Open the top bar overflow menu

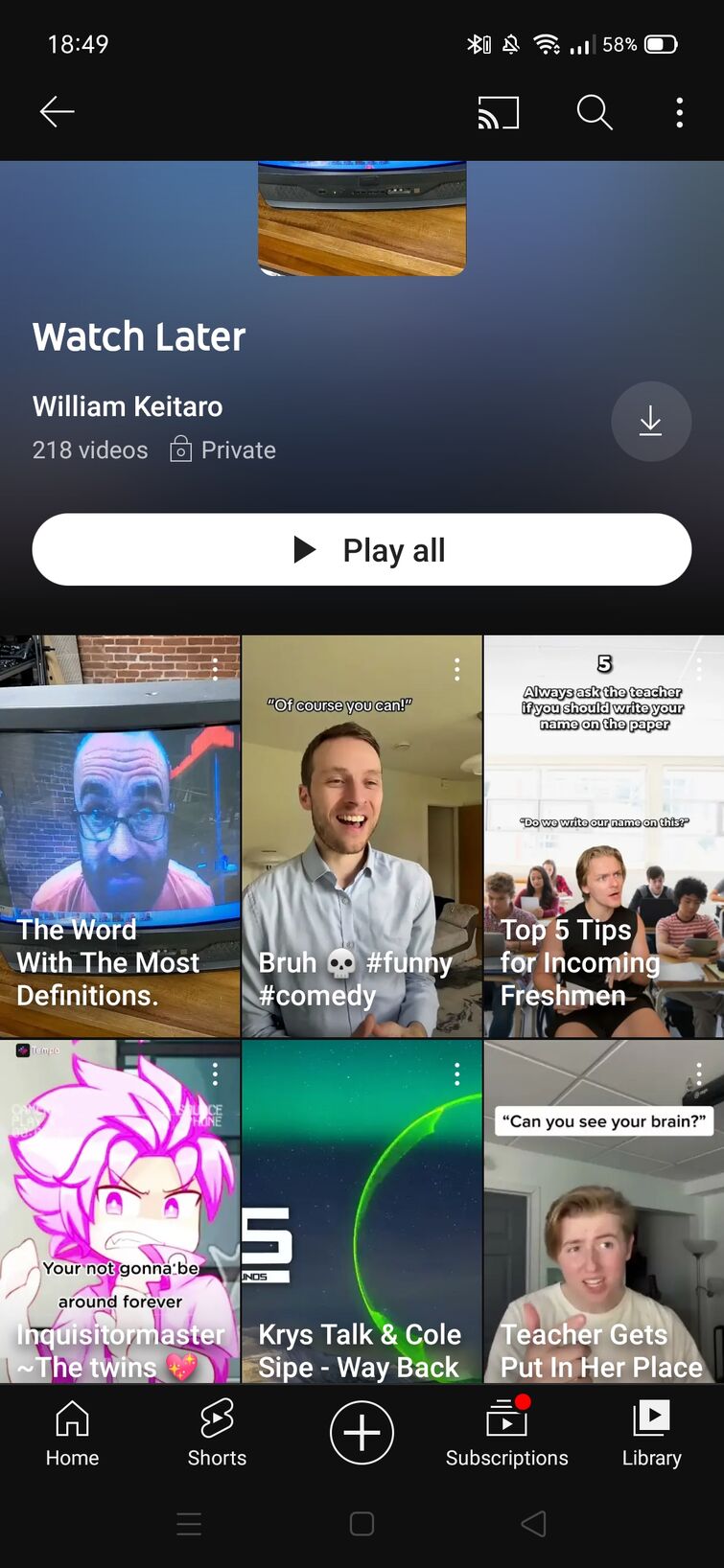pos(680,112)
